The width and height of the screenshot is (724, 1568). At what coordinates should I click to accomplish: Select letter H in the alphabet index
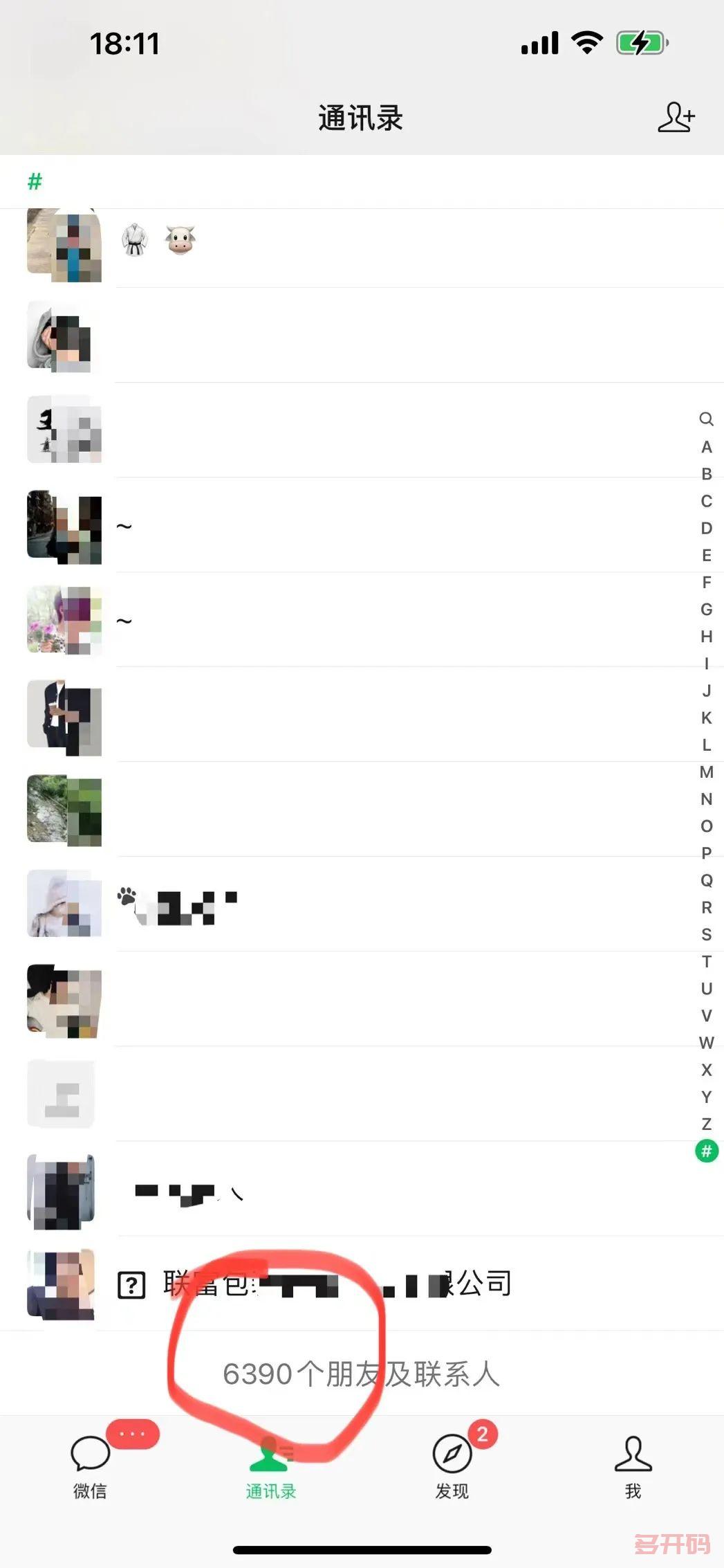click(706, 637)
